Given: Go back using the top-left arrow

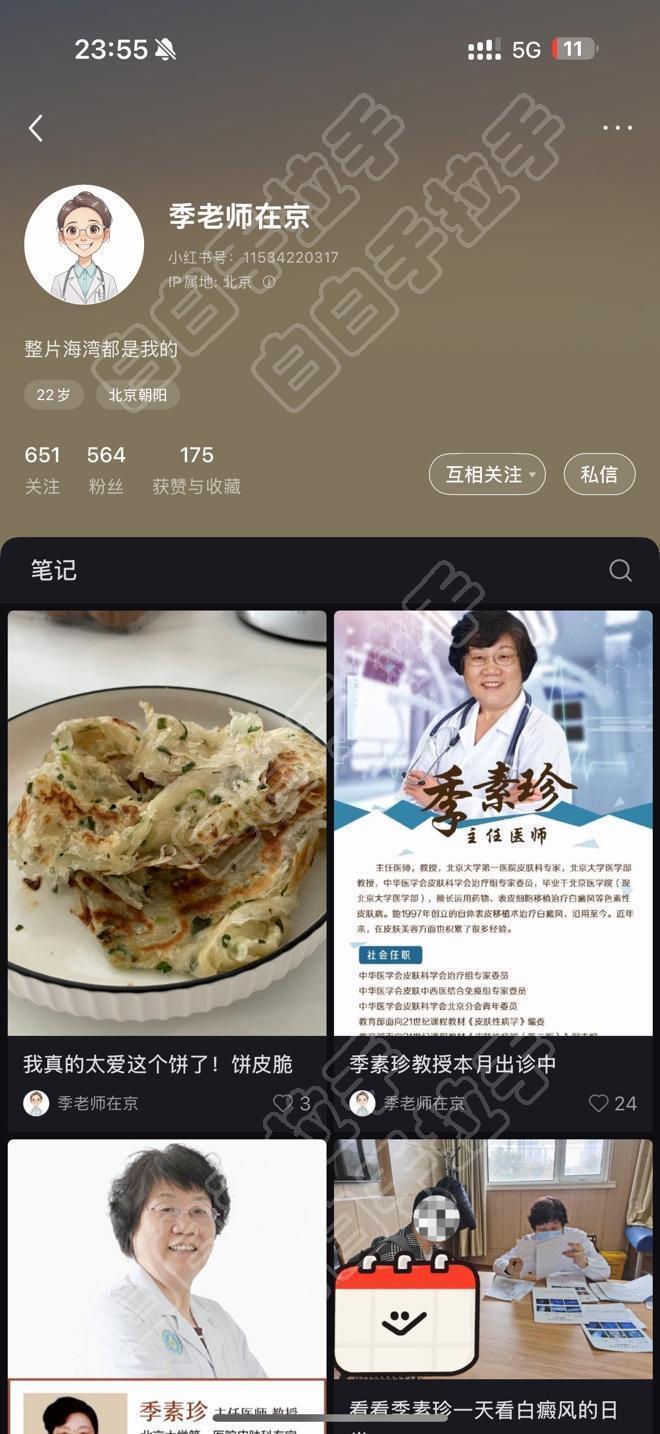Looking at the screenshot, I should point(36,128).
